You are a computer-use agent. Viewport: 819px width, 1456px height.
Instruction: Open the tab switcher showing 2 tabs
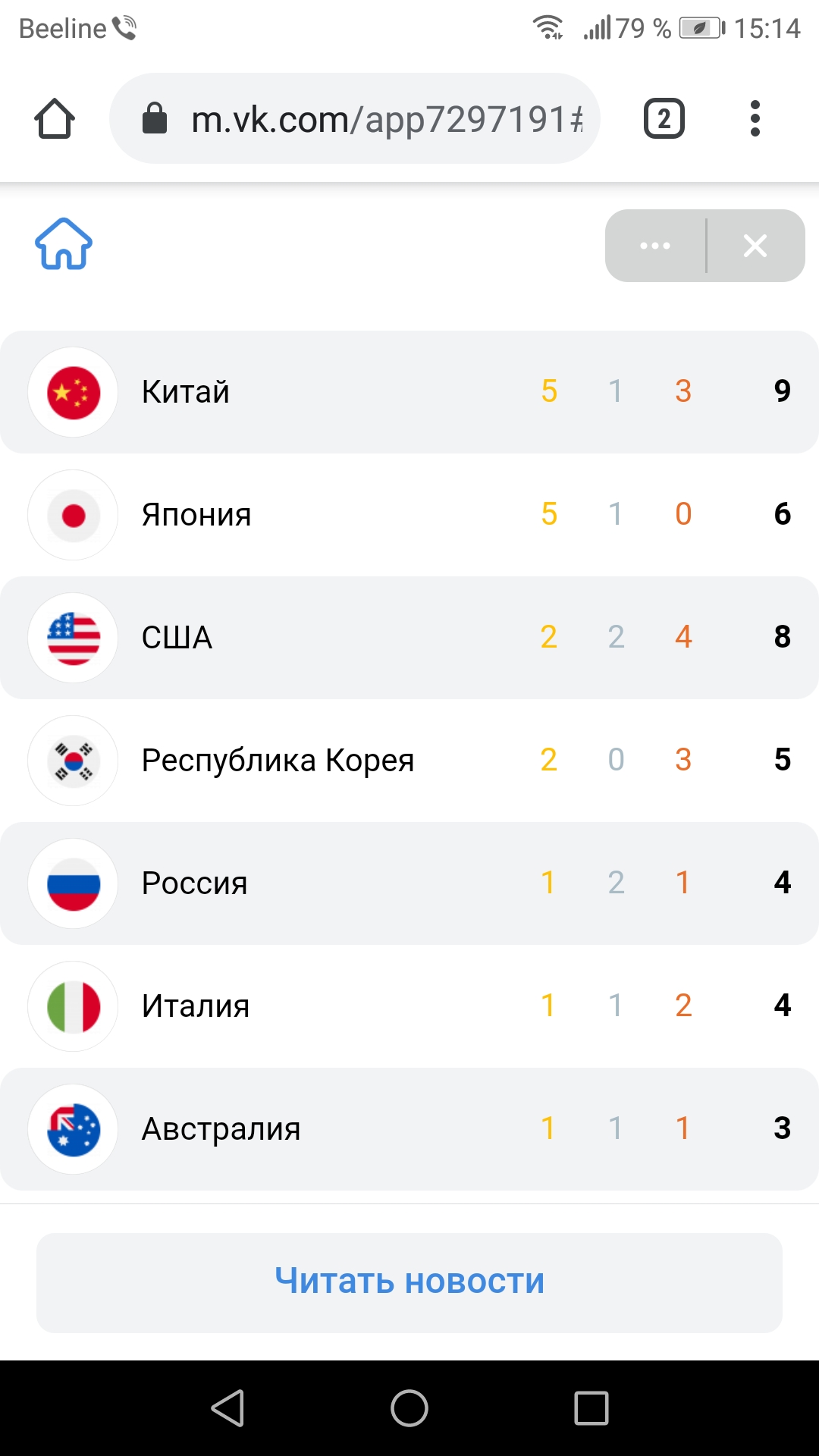coord(664,119)
